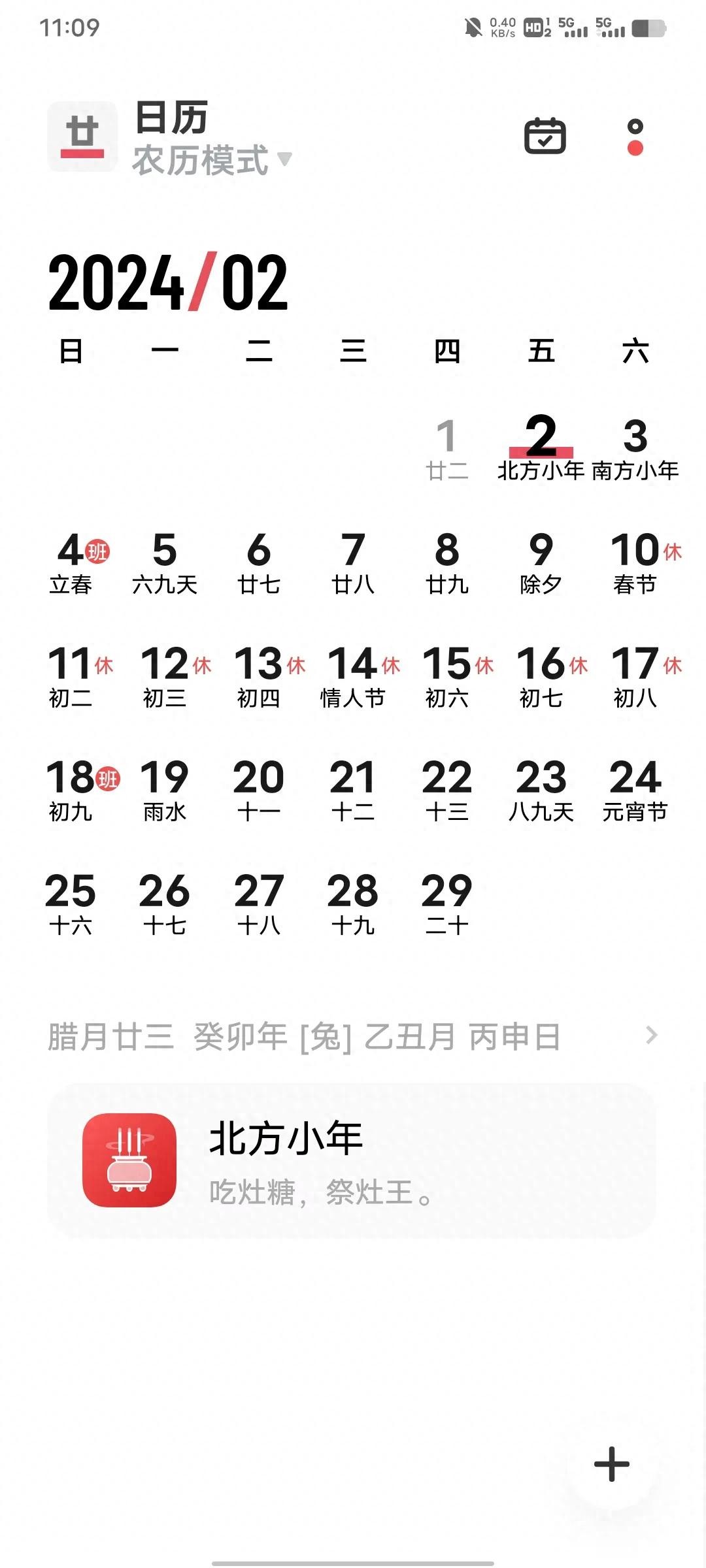
Task: Select February 18 初九 workday
Action: (71, 791)
